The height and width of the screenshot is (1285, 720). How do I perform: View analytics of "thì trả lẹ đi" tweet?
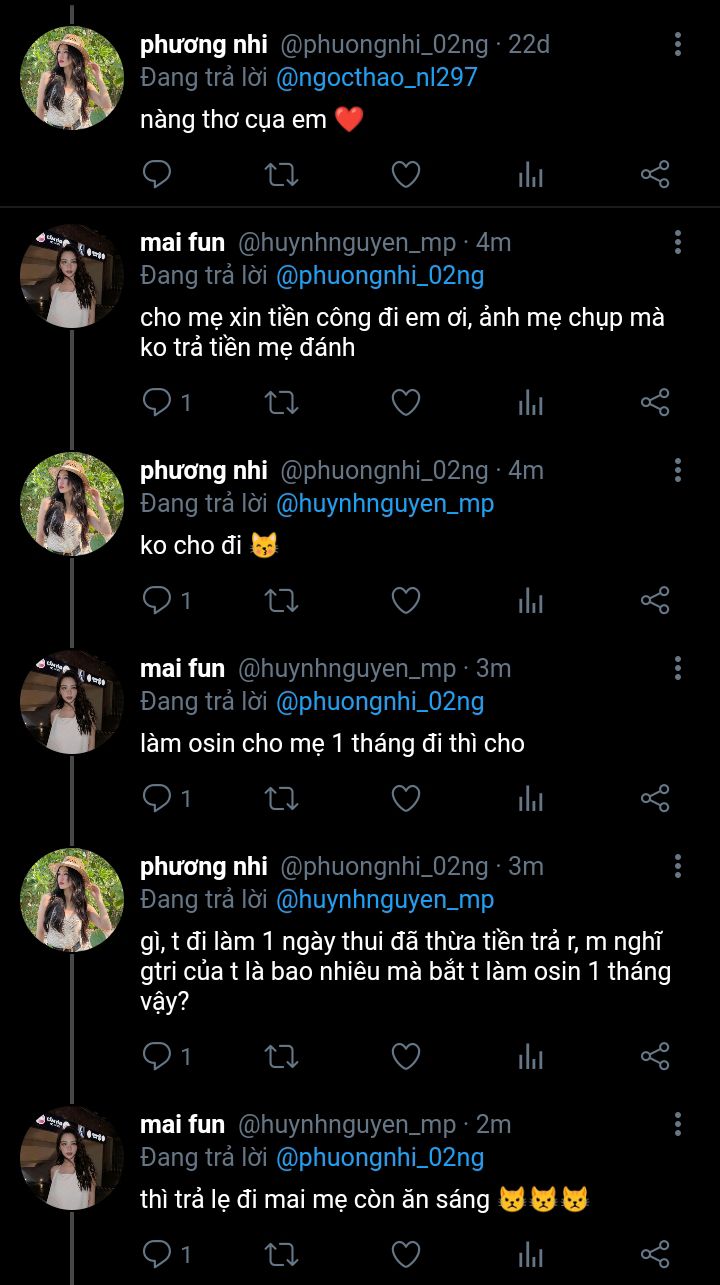click(530, 1254)
